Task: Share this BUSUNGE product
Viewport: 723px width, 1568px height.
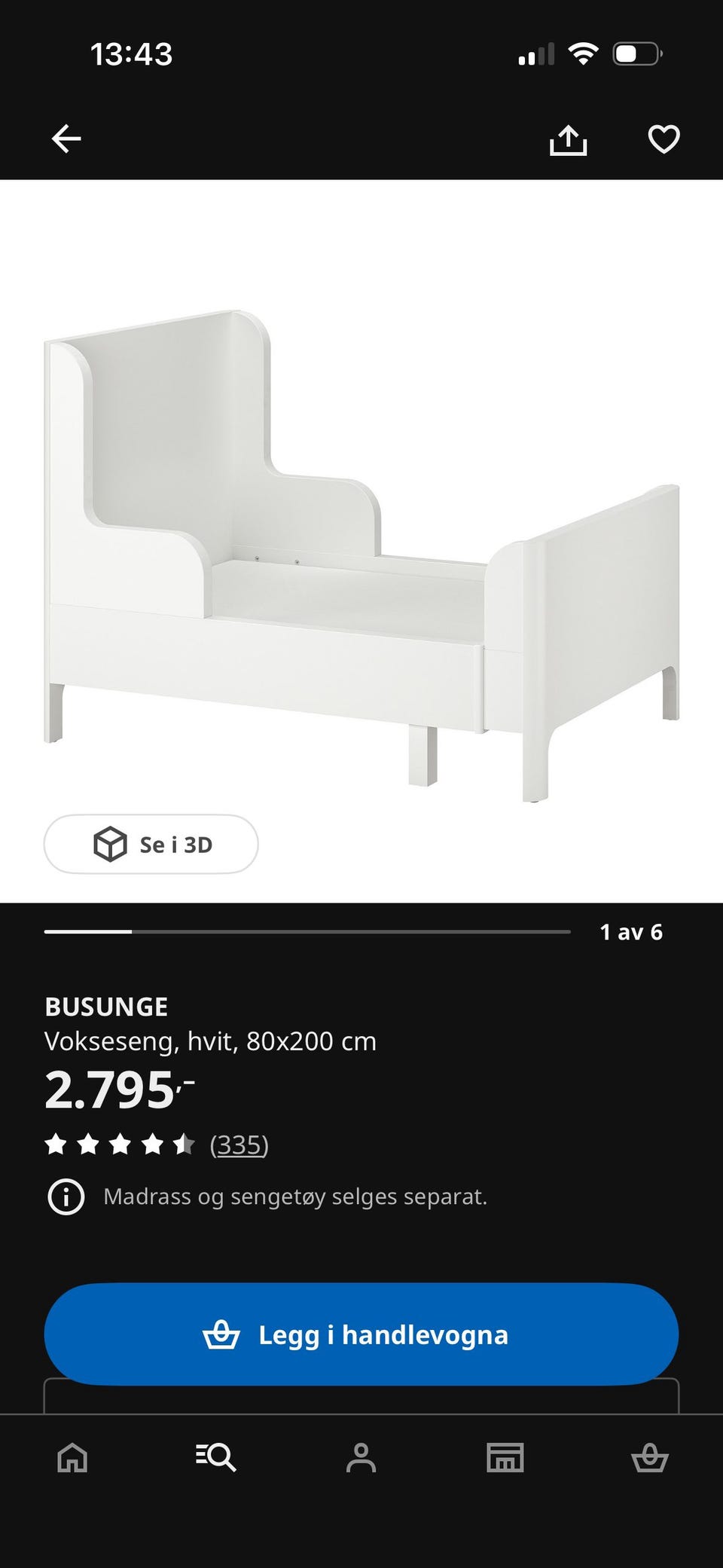Action: (568, 139)
